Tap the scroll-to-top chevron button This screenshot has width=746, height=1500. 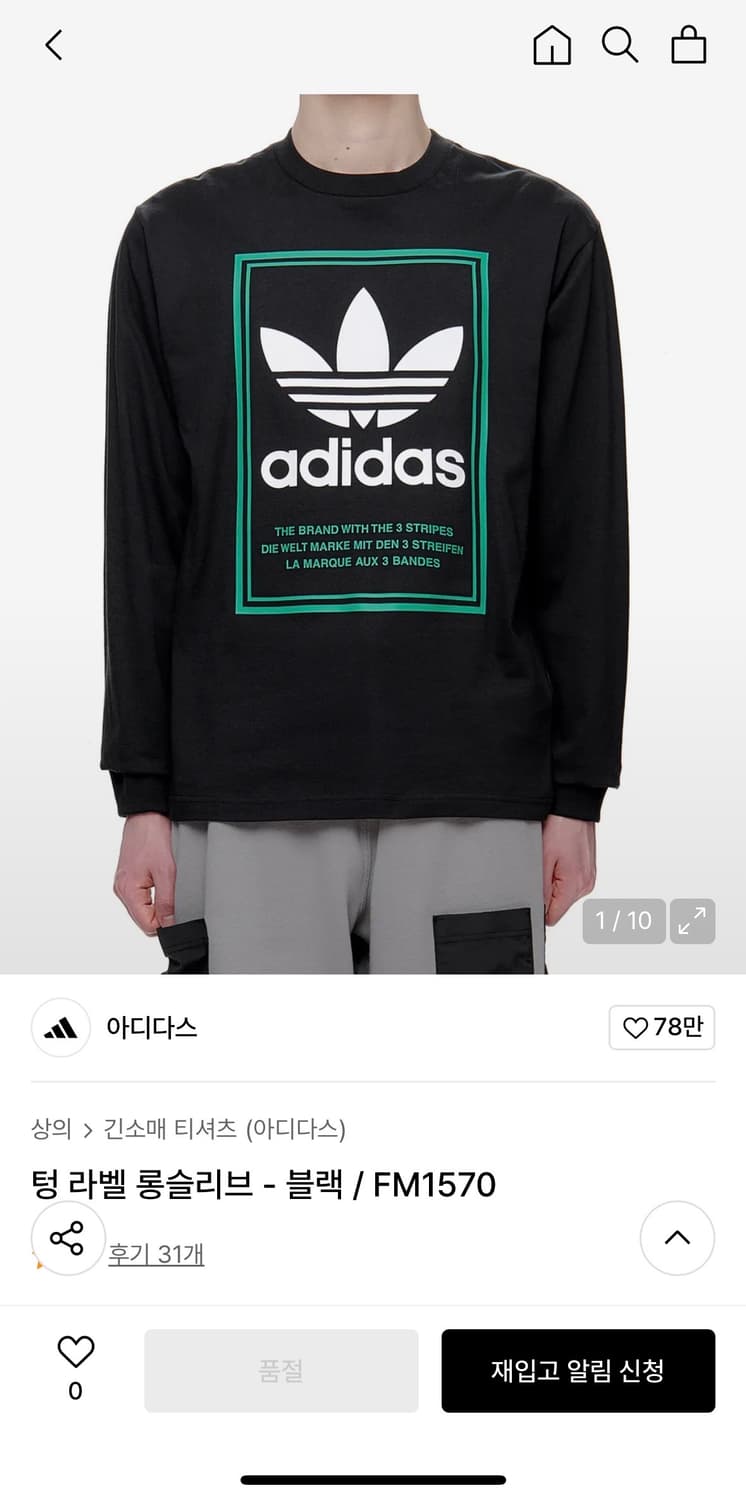coord(677,1239)
